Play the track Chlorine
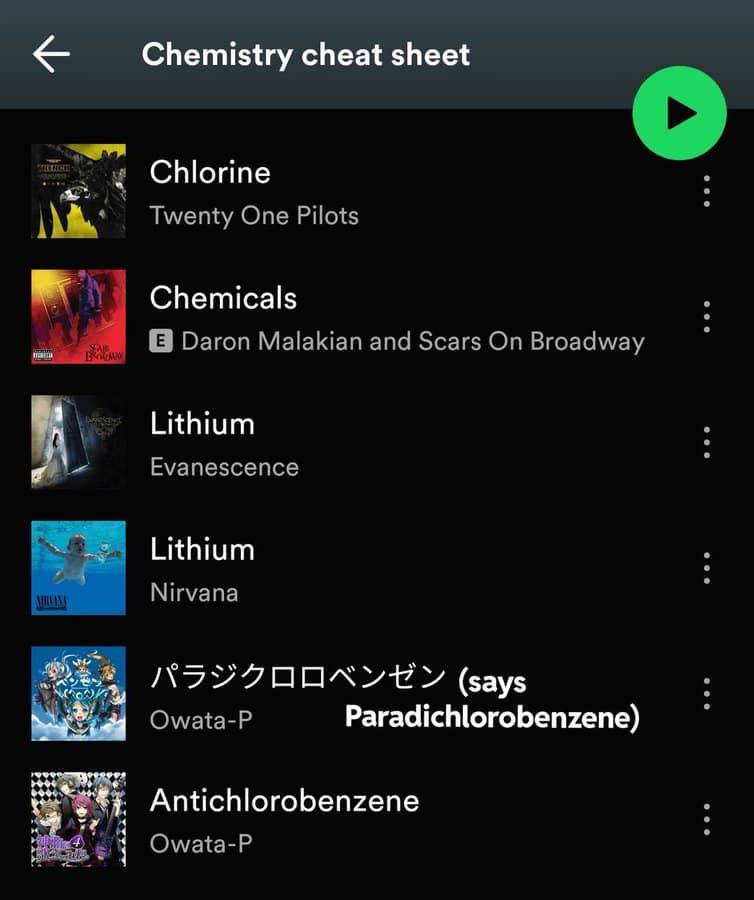Viewport: 754px width, 900px height. tap(210, 172)
